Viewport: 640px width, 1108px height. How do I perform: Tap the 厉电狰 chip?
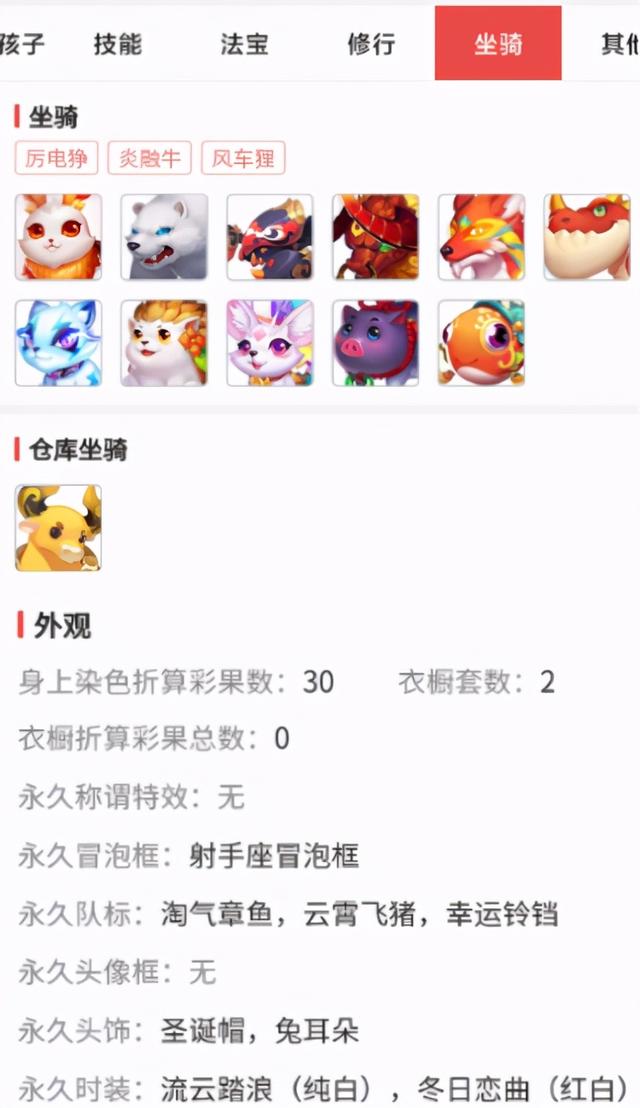(57, 158)
